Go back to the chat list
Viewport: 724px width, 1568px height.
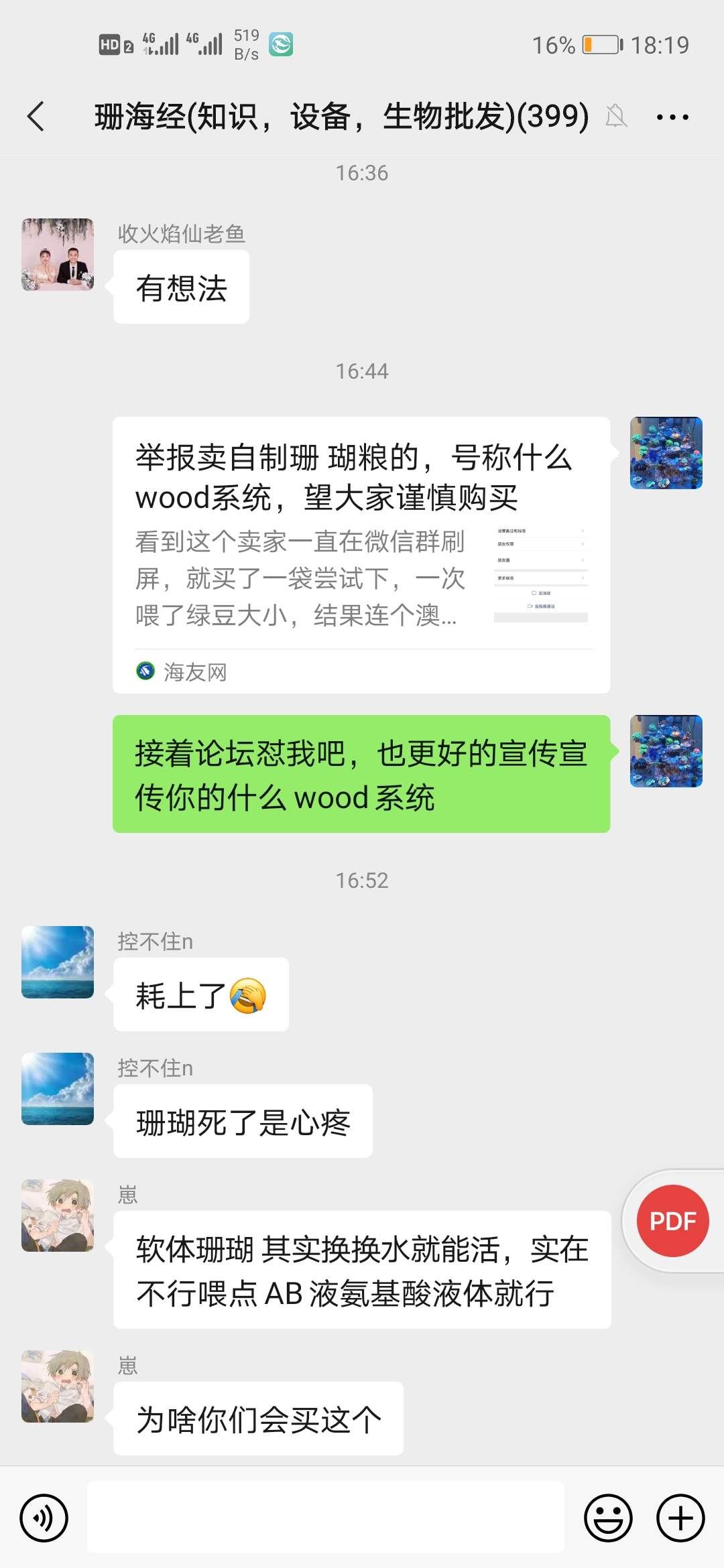[36, 117]
